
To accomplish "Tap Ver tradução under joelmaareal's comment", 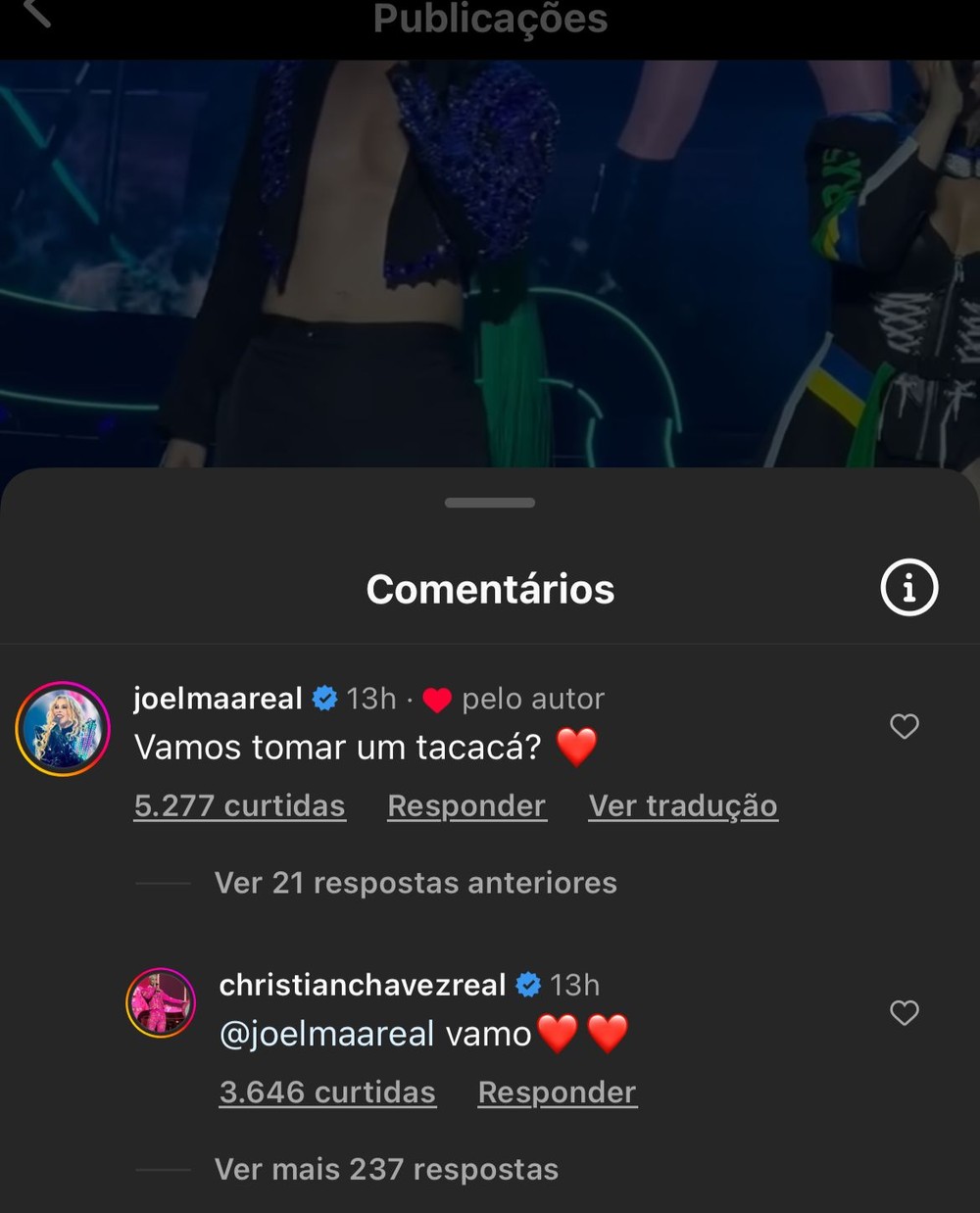I will (x=683, y=805).
